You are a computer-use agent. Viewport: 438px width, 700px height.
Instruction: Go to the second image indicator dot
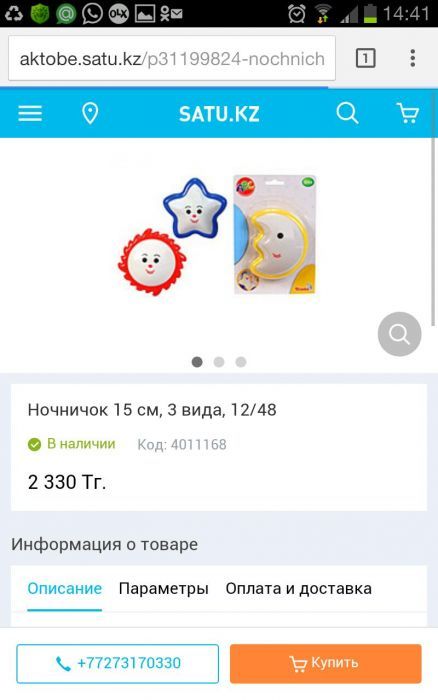(219, 362)
